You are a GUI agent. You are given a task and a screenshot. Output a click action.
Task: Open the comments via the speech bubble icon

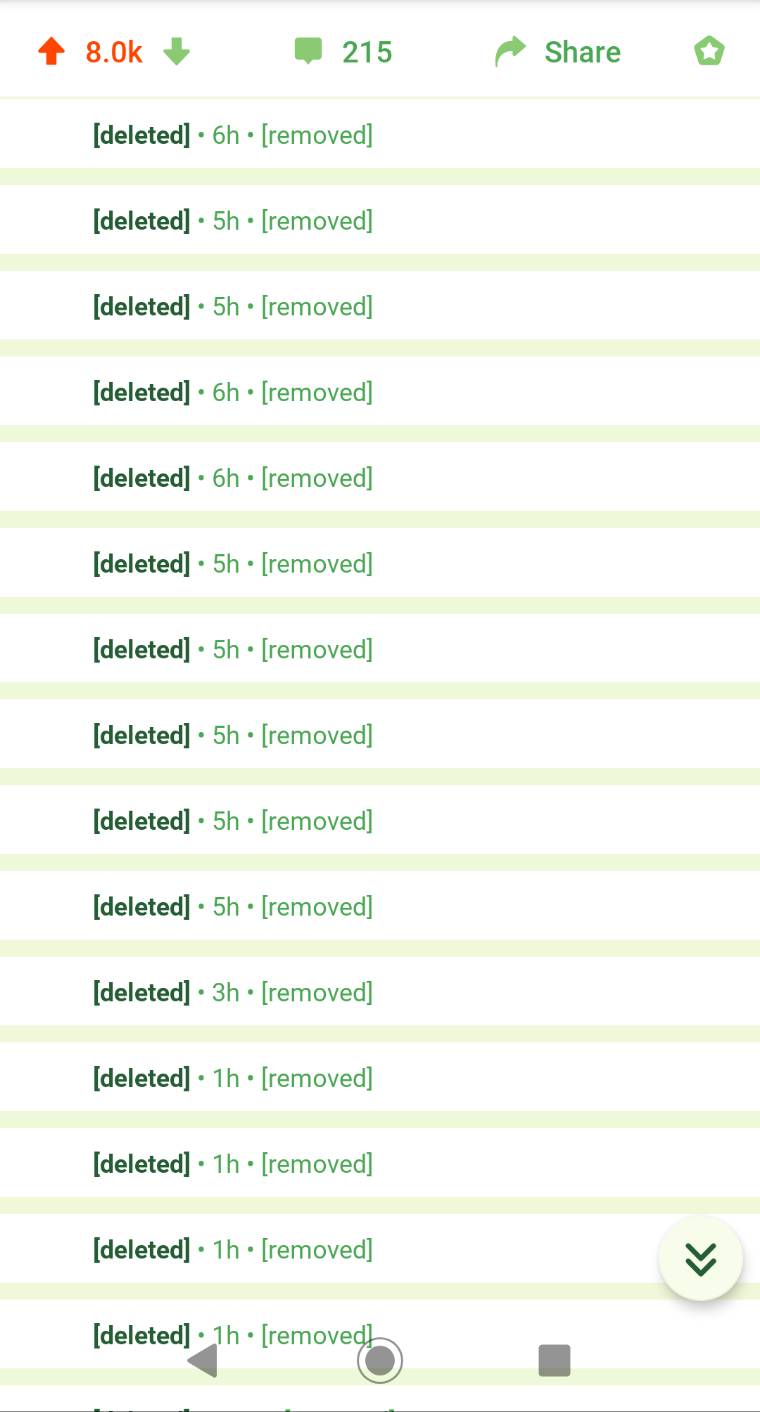(310, 50)
